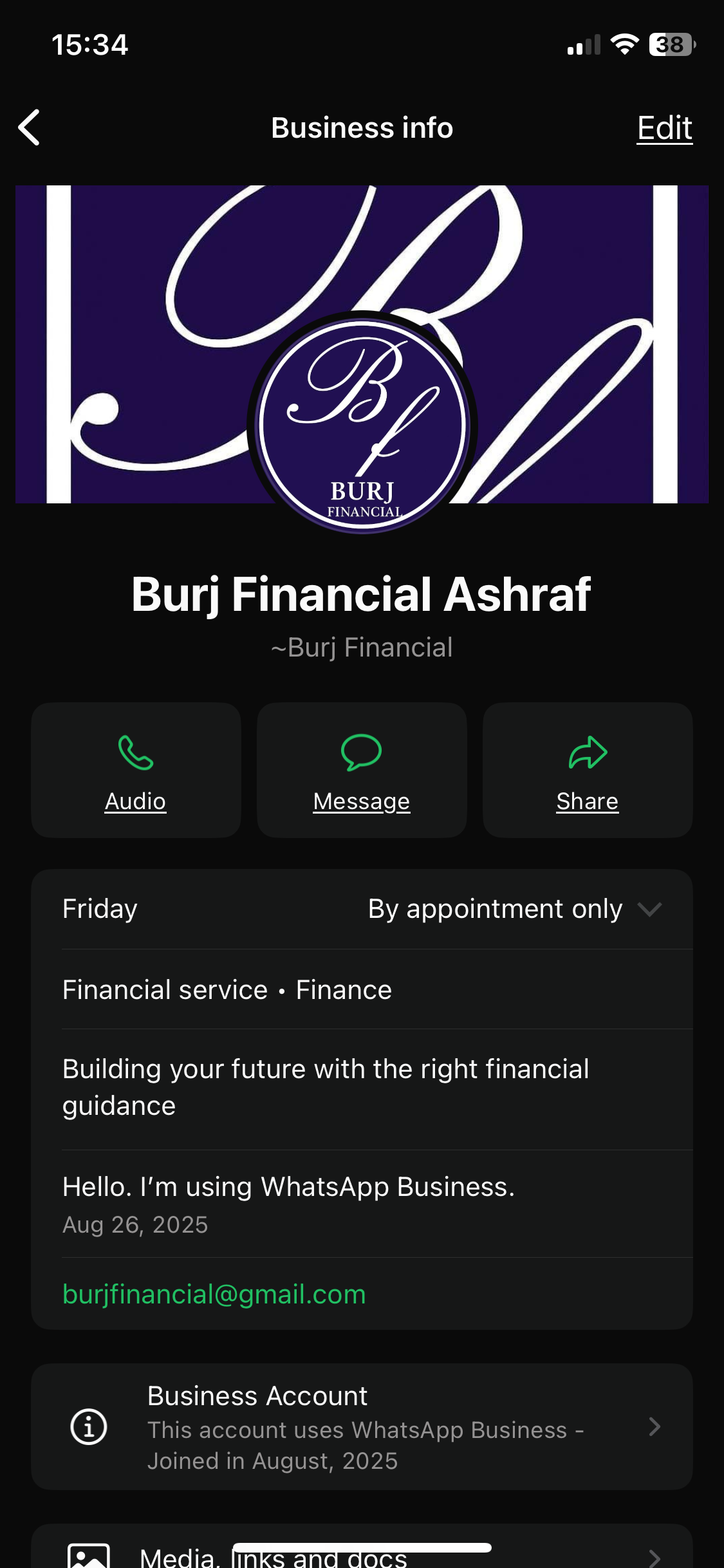Email burjfinancial@gmail.com
Screen dimensions: 724x1568
pos(214,1294)
